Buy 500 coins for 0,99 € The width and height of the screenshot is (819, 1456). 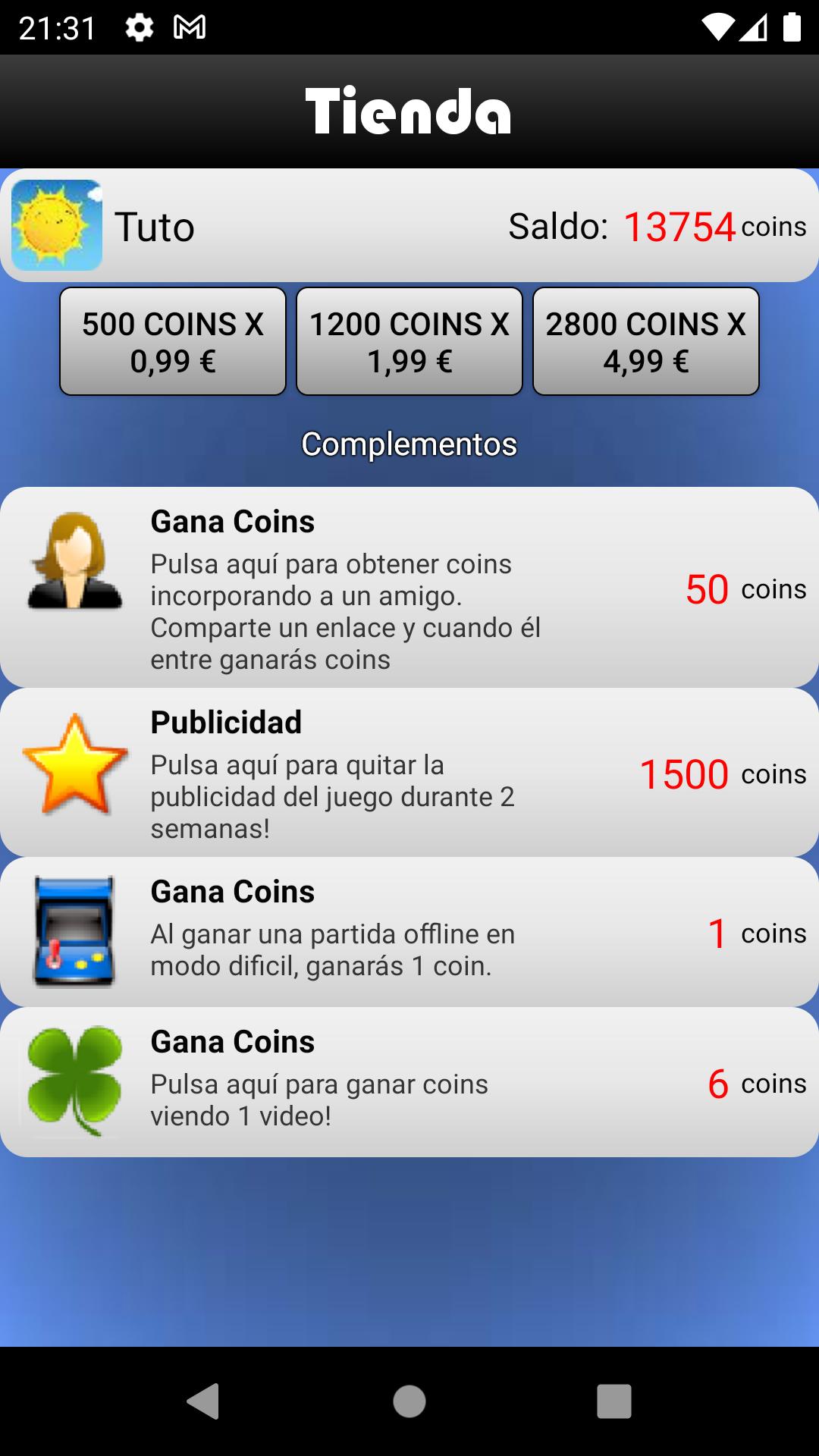click(x=173, y=341)
